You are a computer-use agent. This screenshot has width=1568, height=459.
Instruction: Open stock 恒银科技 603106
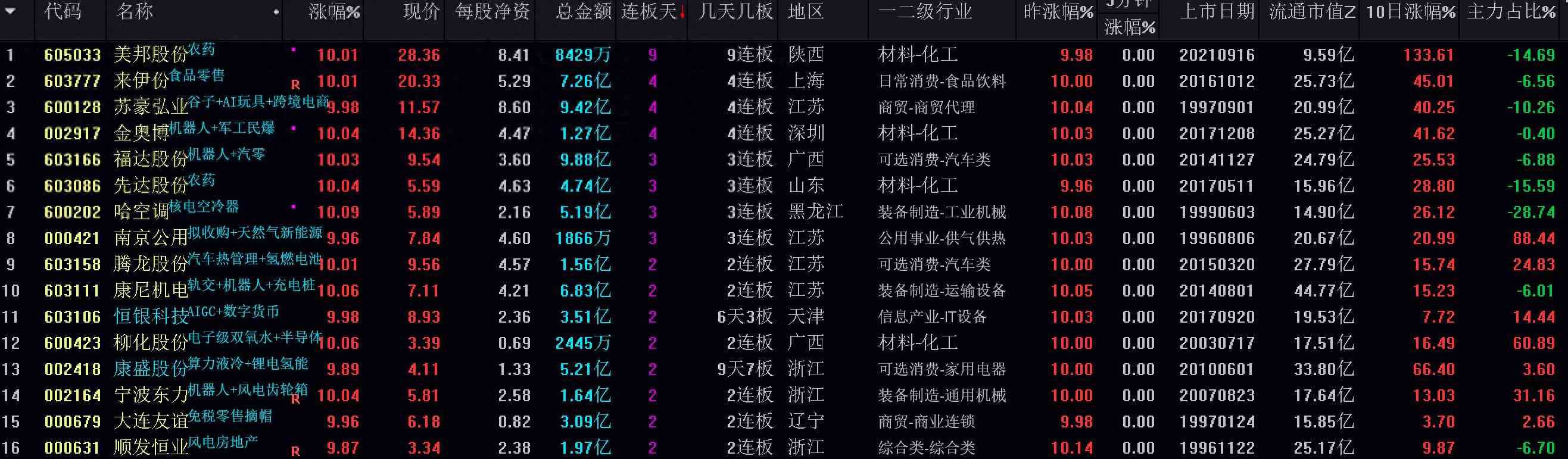tap(150, 317)
